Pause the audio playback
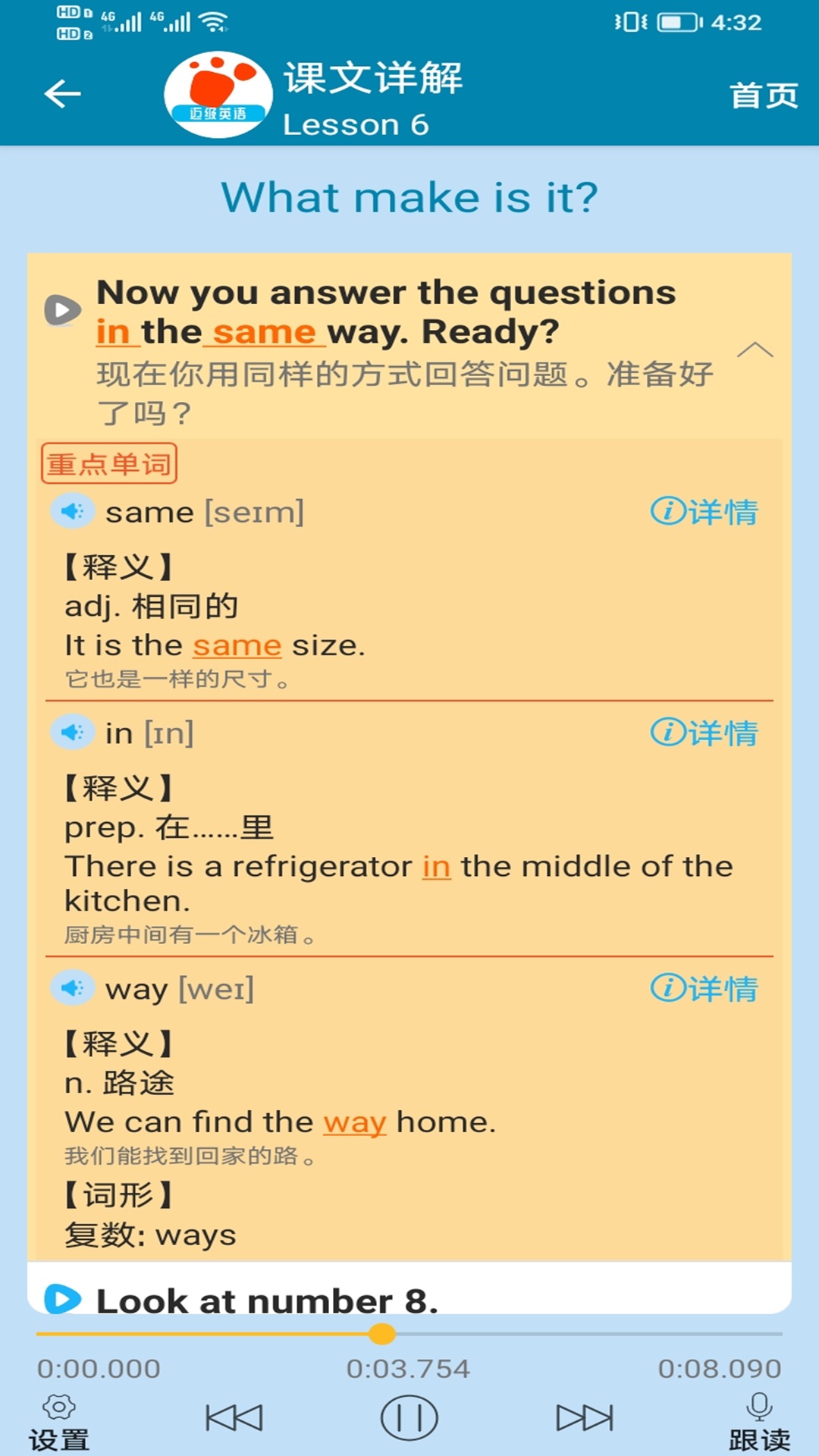Image resolution: width=819 pixels, height=1456 pixels. [x=409, y=1410]
